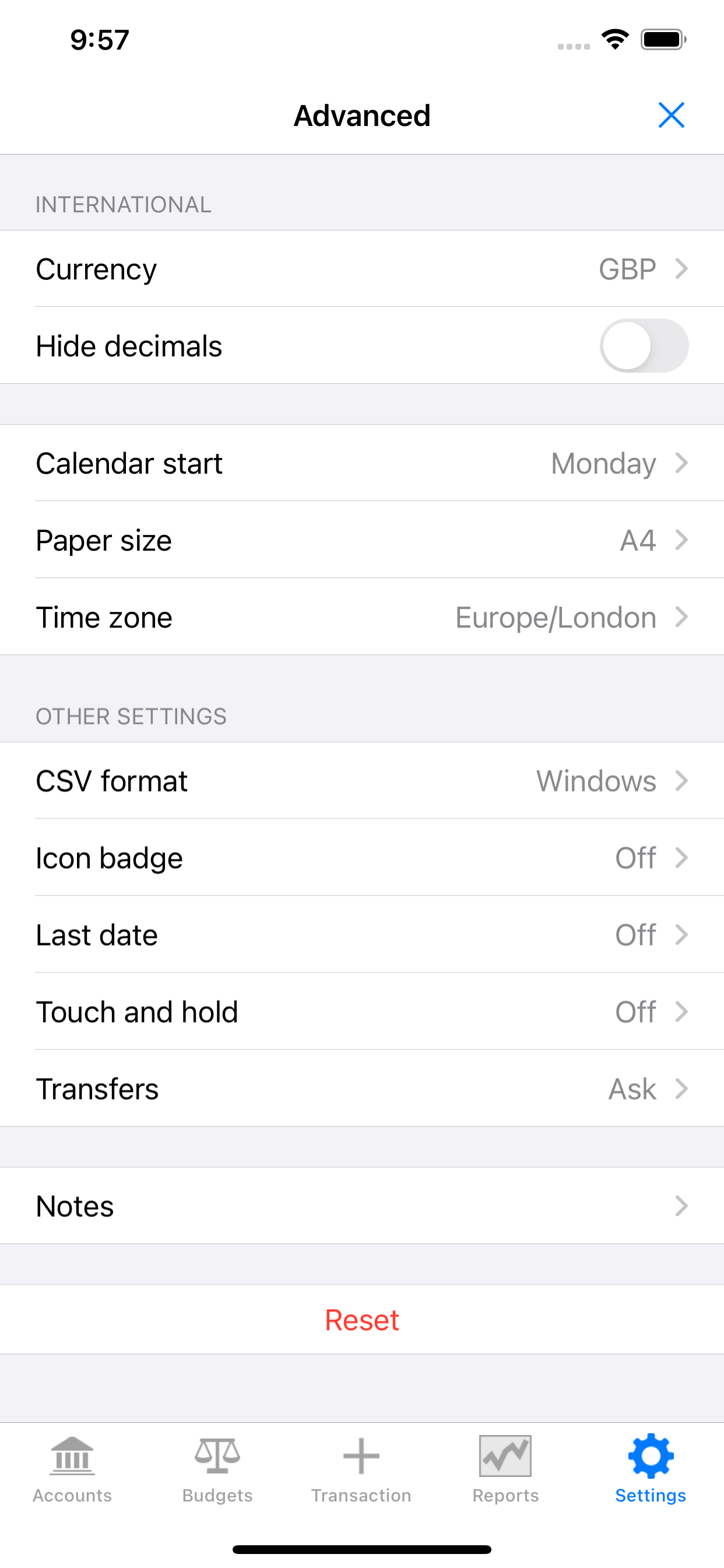Image resolution: width=724 pixels, height=1568 pixels.
Task: Open CSV format setting
Action: click(x=362, y=781)
